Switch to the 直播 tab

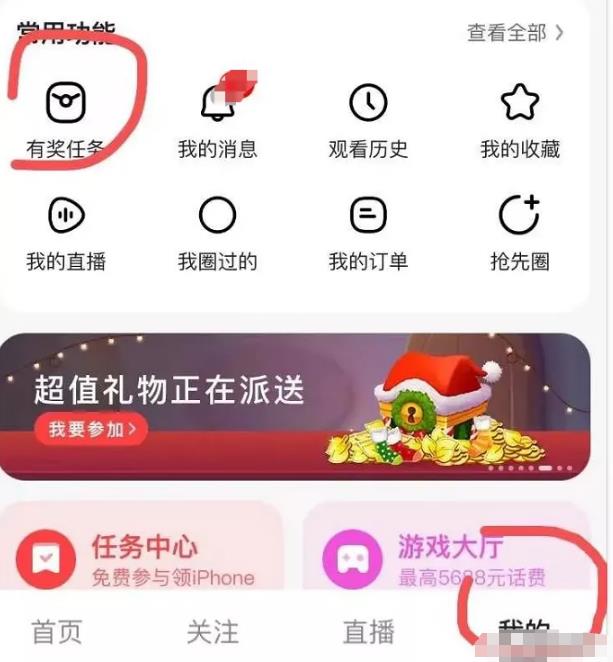pos(369,632)
